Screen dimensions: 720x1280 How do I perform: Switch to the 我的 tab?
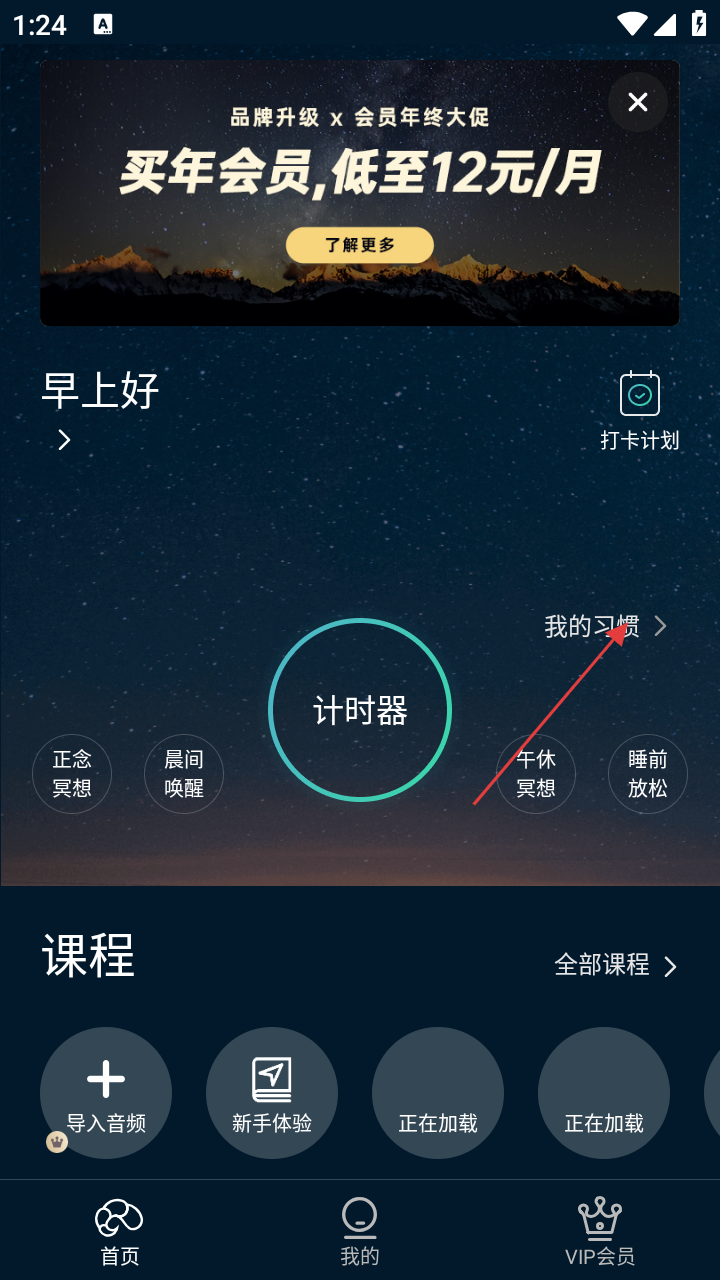pos(360,1232)
